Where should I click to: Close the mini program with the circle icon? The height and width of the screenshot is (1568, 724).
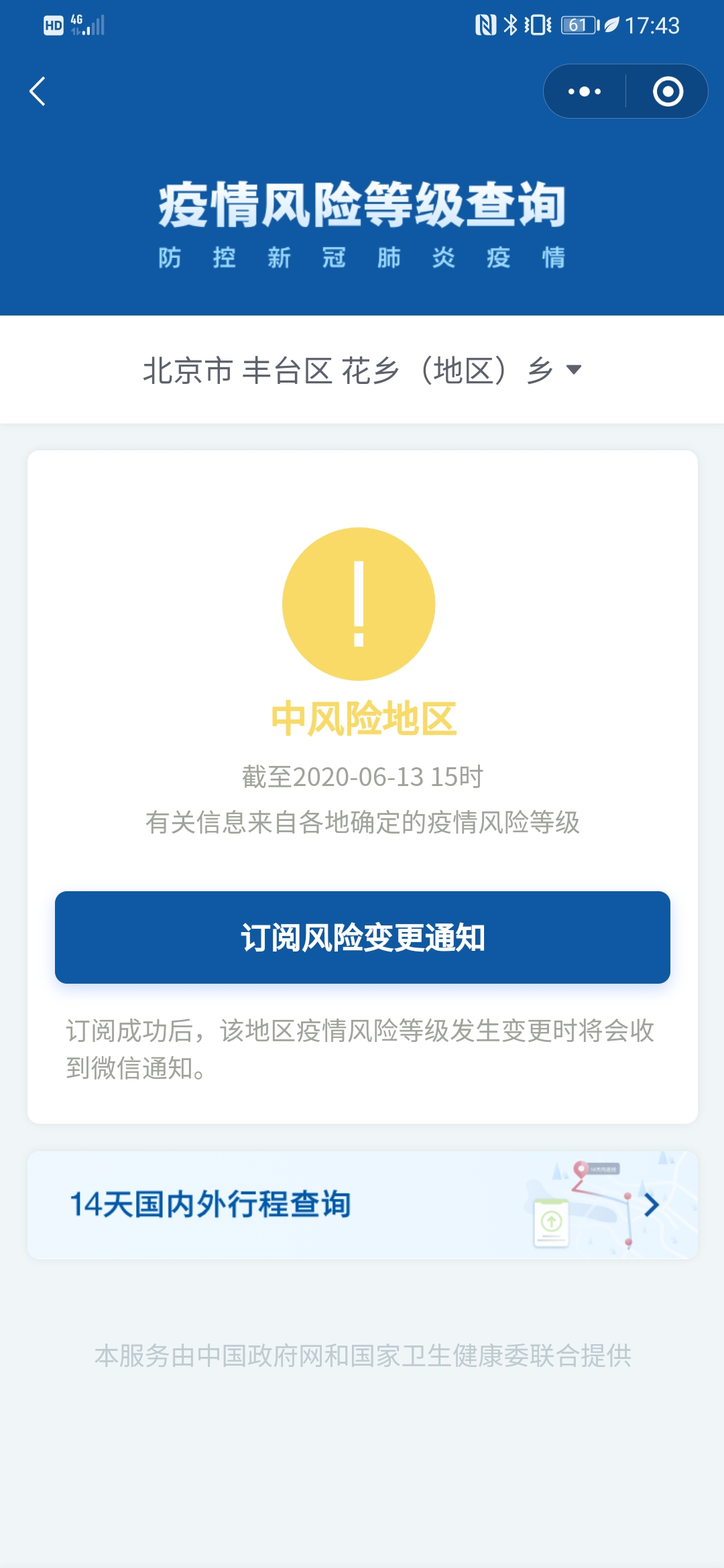(668, 91)
